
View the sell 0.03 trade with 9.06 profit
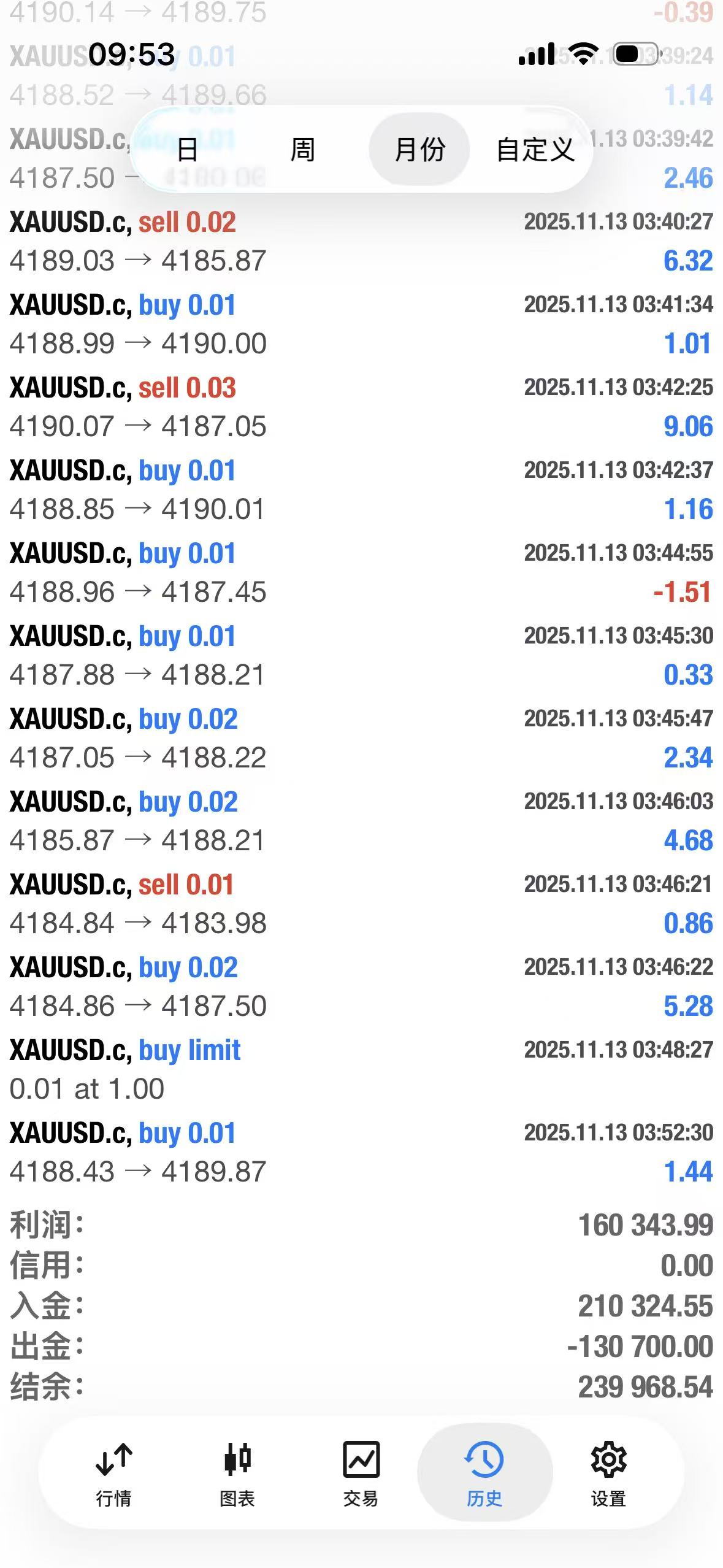(361, 407)
